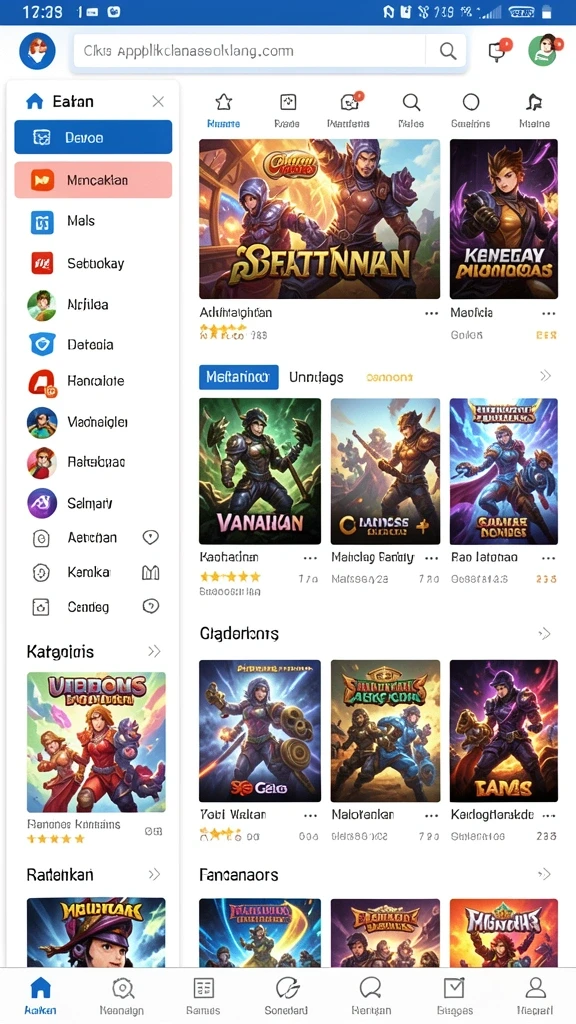
Task: Close the side menu with the X
Action: pos(158,101)
